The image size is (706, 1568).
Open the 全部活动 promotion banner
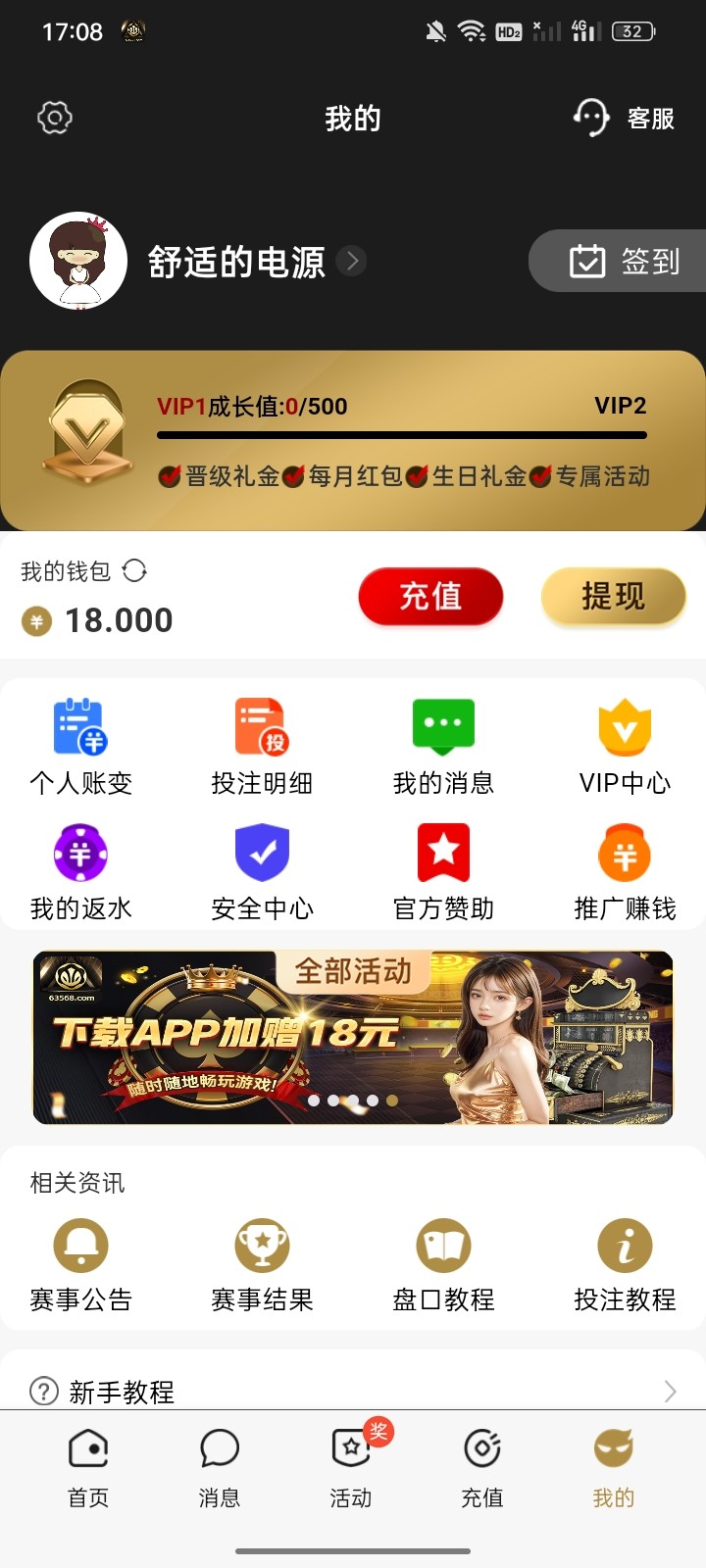(353, 1037)
